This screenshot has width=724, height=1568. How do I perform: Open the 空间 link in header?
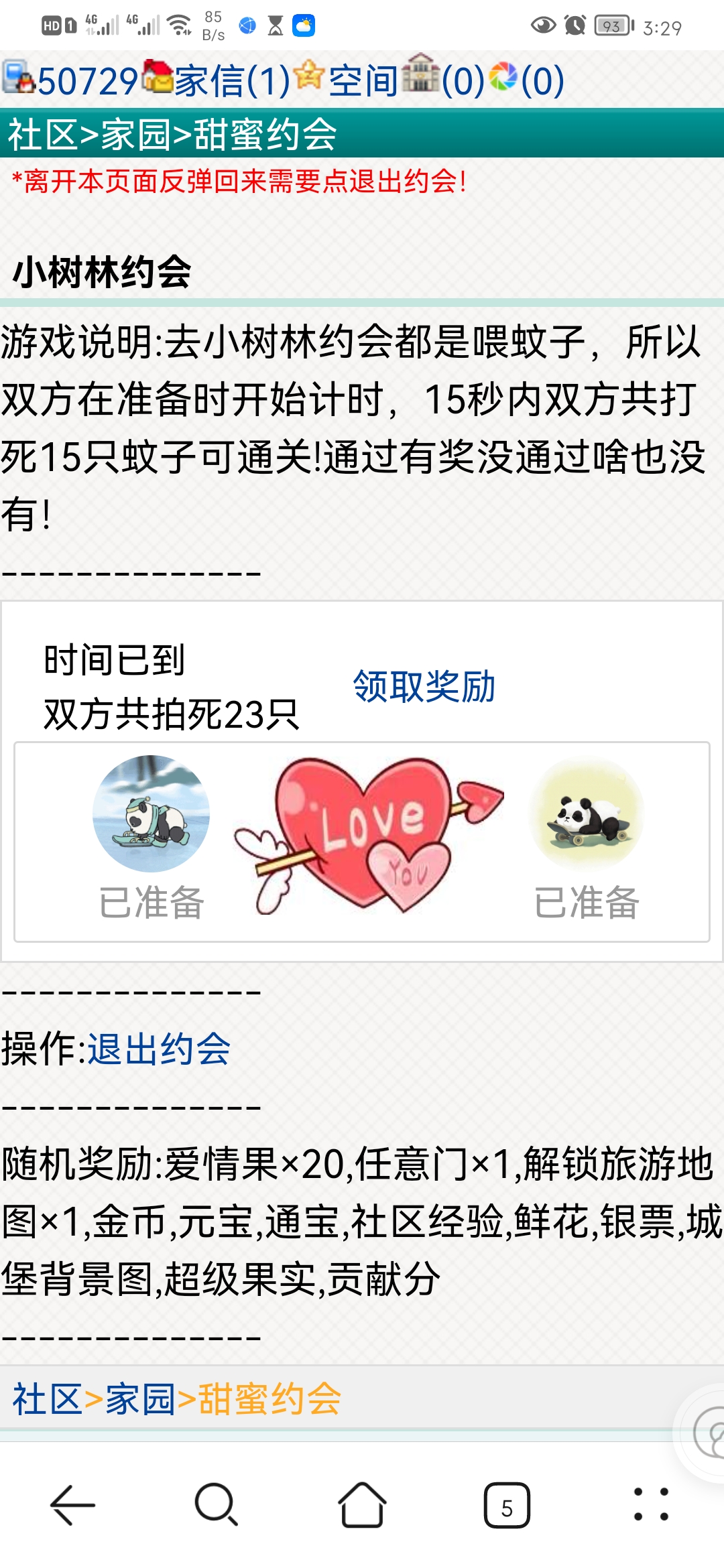363,81
